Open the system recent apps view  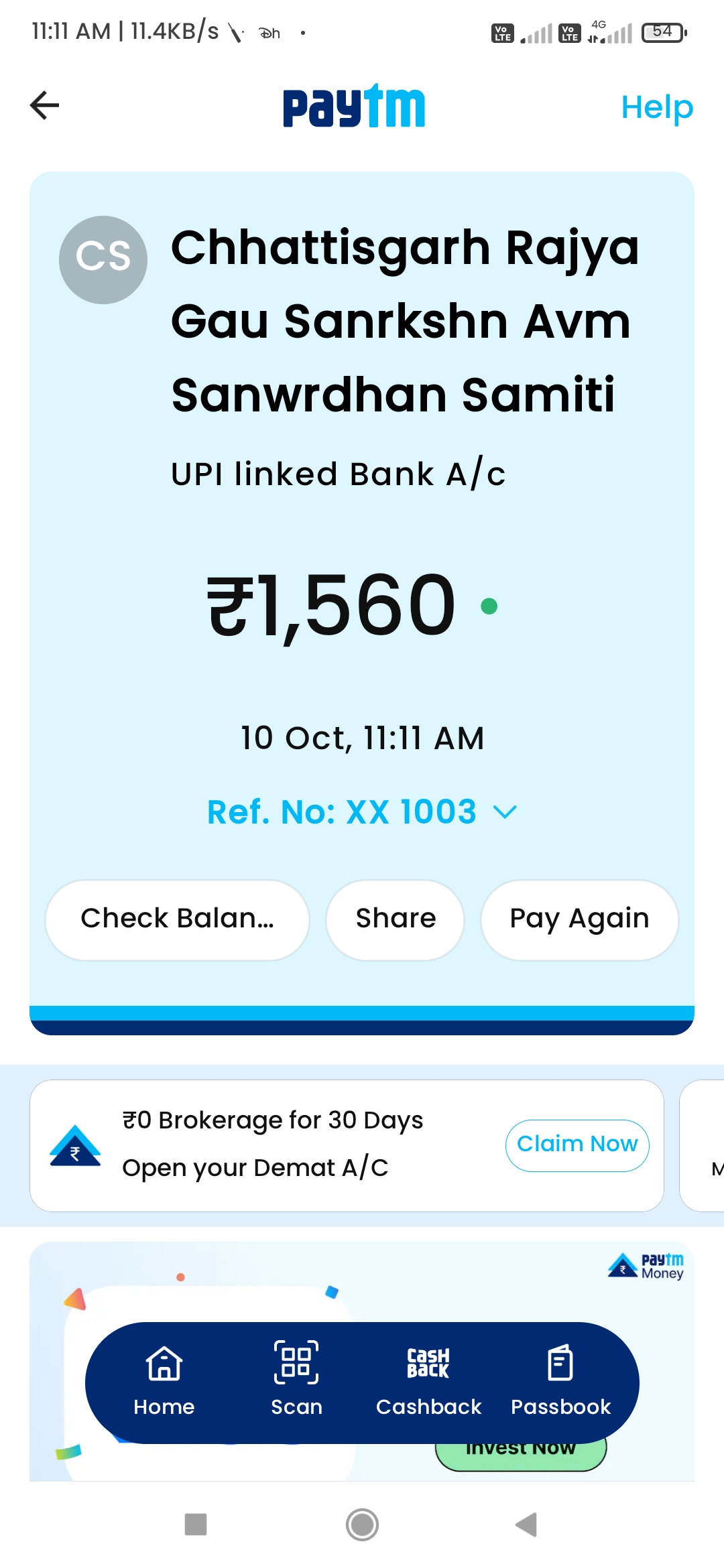[196, 1524]
